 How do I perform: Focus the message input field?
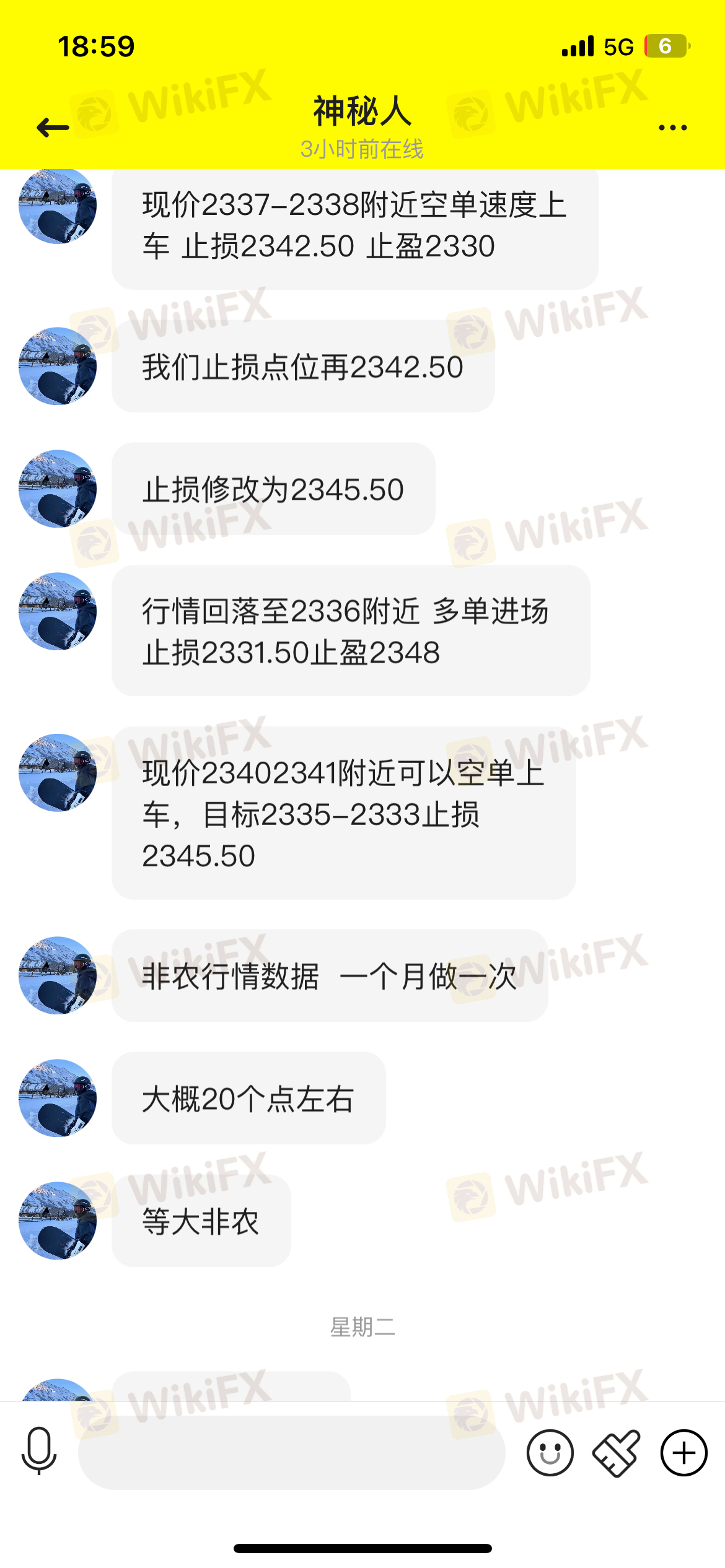291,1452
